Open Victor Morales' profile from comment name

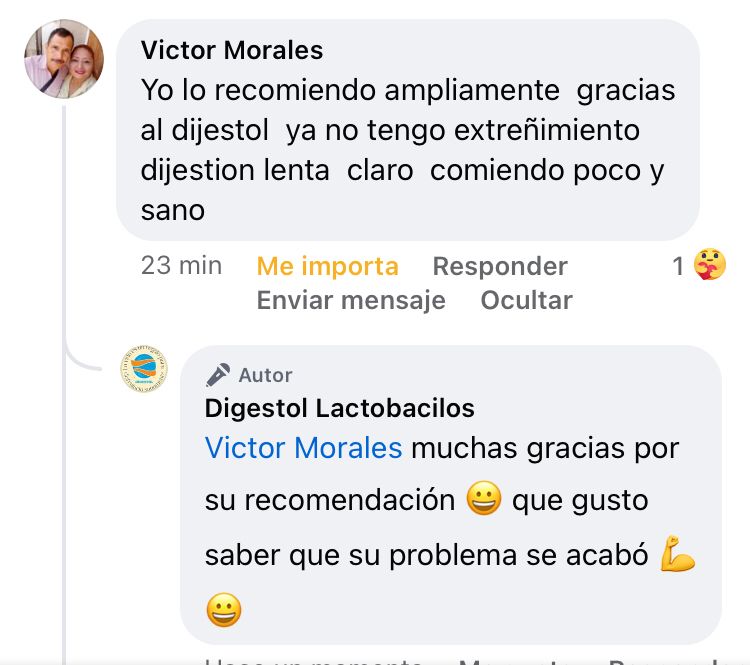click(232, 50)
